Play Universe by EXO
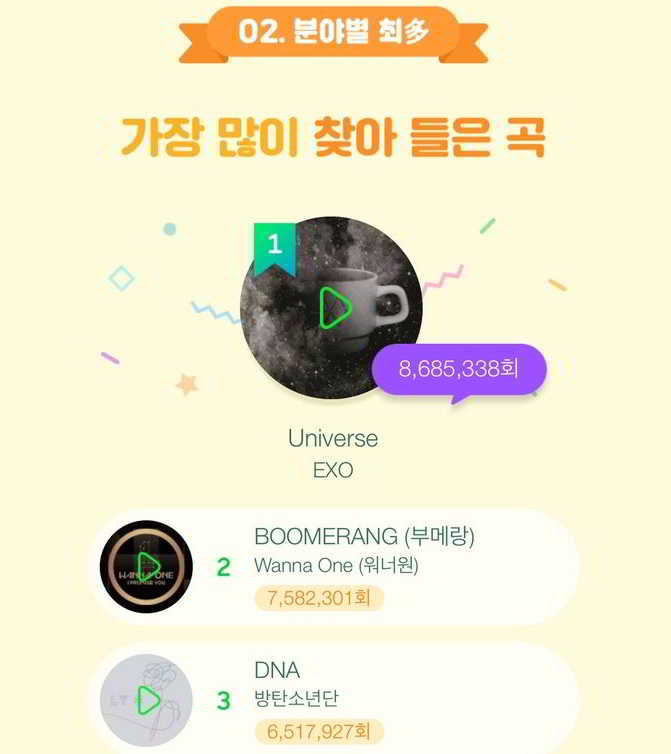The width and height of the screenshot is (671, 754). pos(335,307)
